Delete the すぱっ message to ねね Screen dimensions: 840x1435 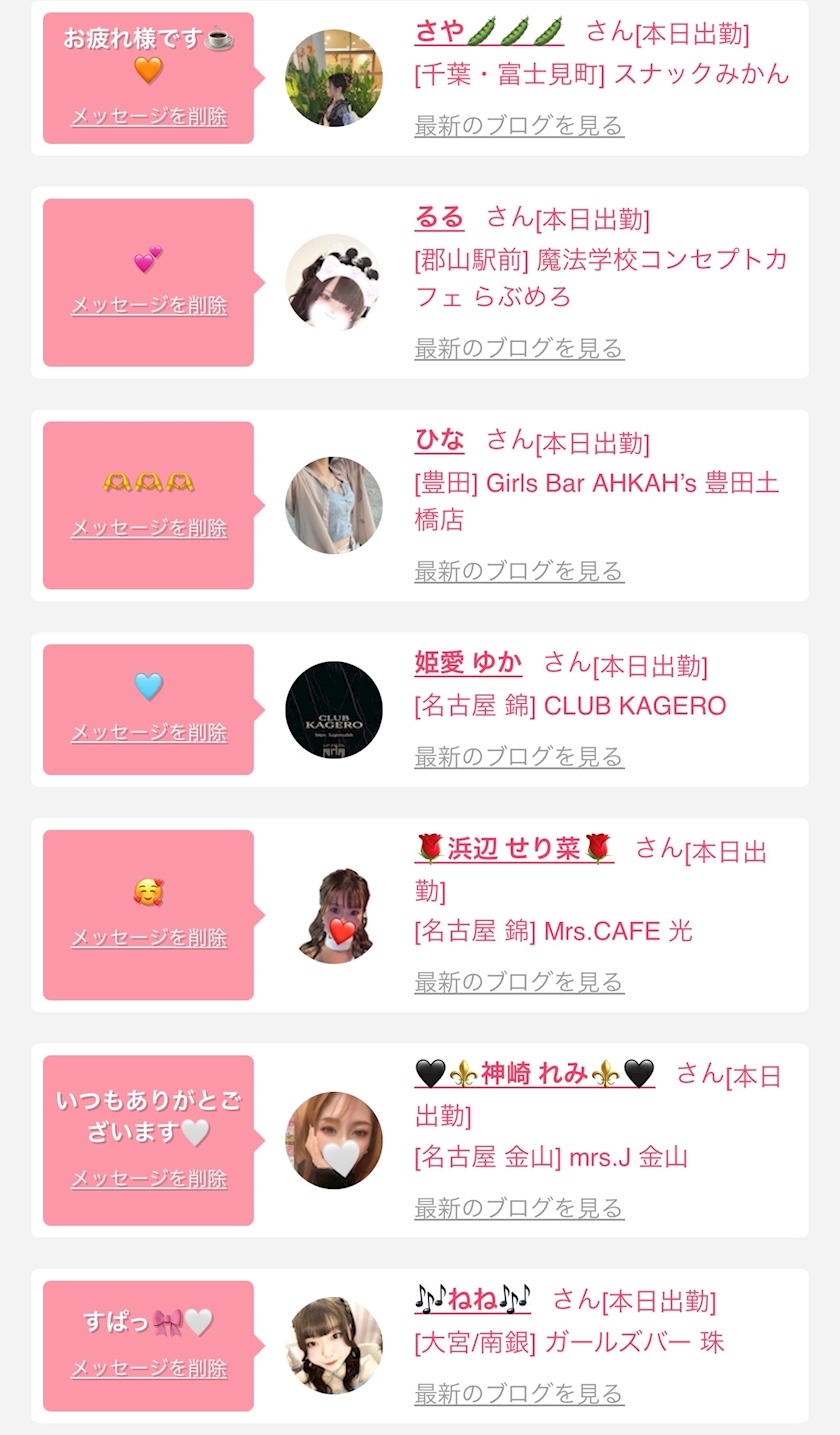149,1368
